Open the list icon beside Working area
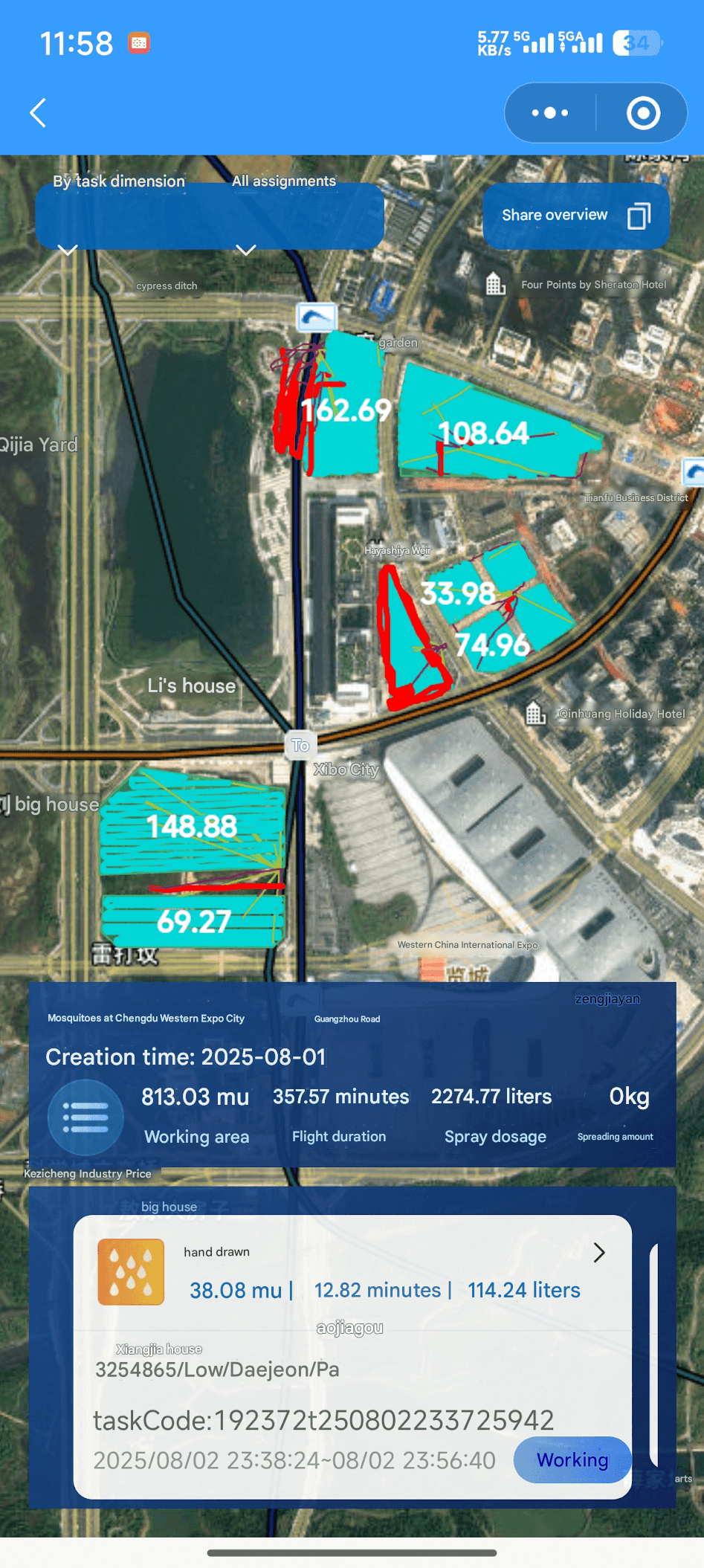 click(x=86, y=1117)
